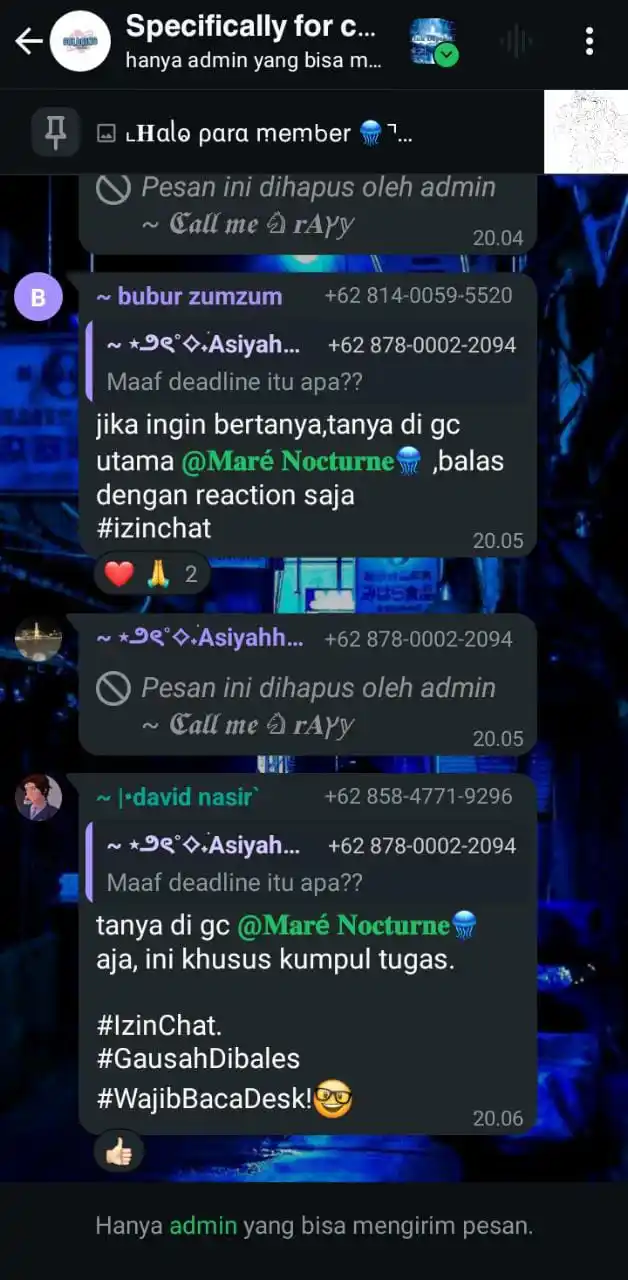Viewport: 628px width, 1280px height.
Task: Open group info from the title header
Action: point(253,41)
